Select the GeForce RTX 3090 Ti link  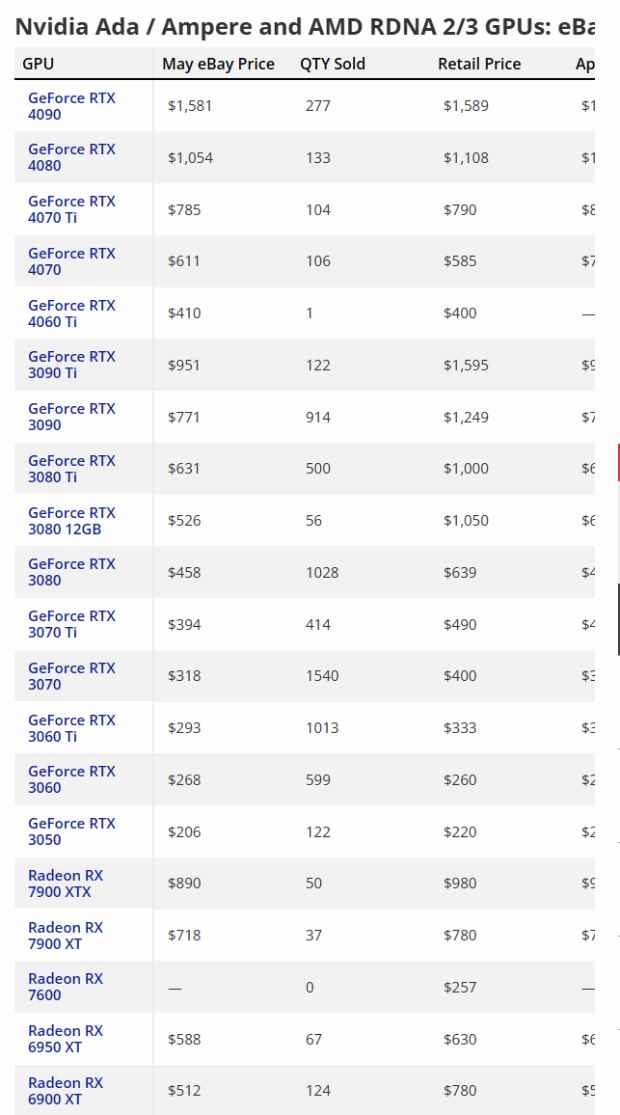(71, 365)
